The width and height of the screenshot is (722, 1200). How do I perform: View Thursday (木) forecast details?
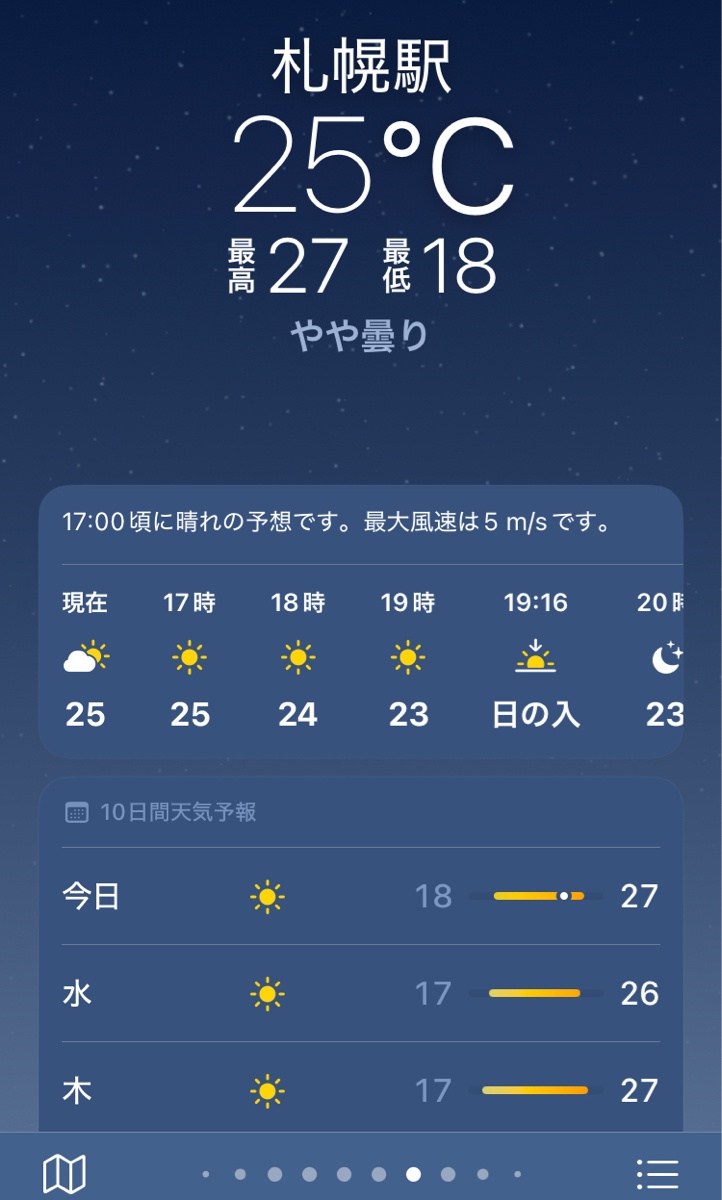click(x=360, y=1089)
